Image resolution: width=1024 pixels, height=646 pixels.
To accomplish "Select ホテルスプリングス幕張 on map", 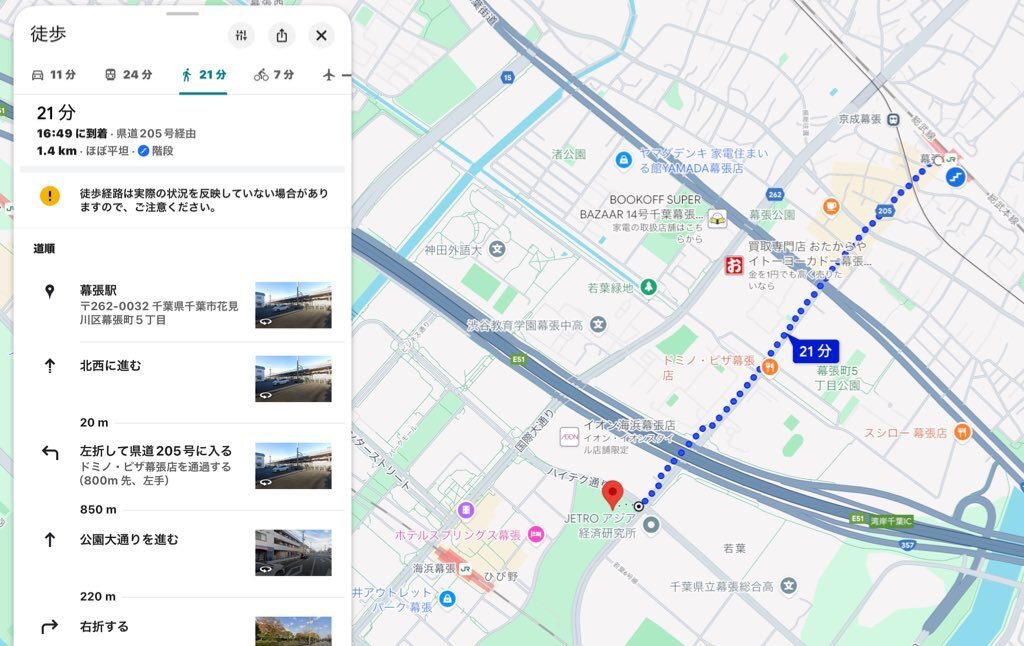I will click(x=535, y=534).
